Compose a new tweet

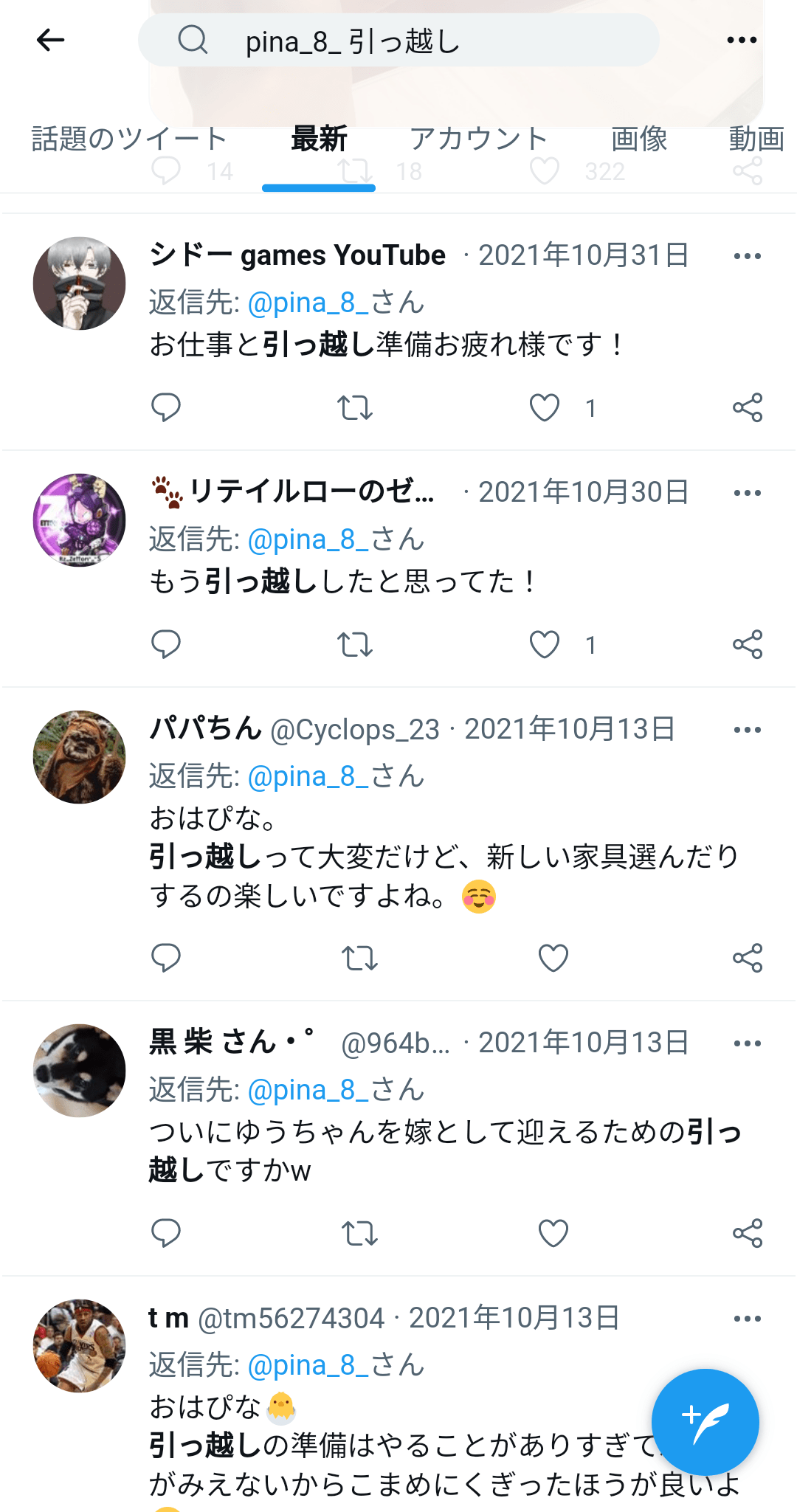tap(705, 1422)
